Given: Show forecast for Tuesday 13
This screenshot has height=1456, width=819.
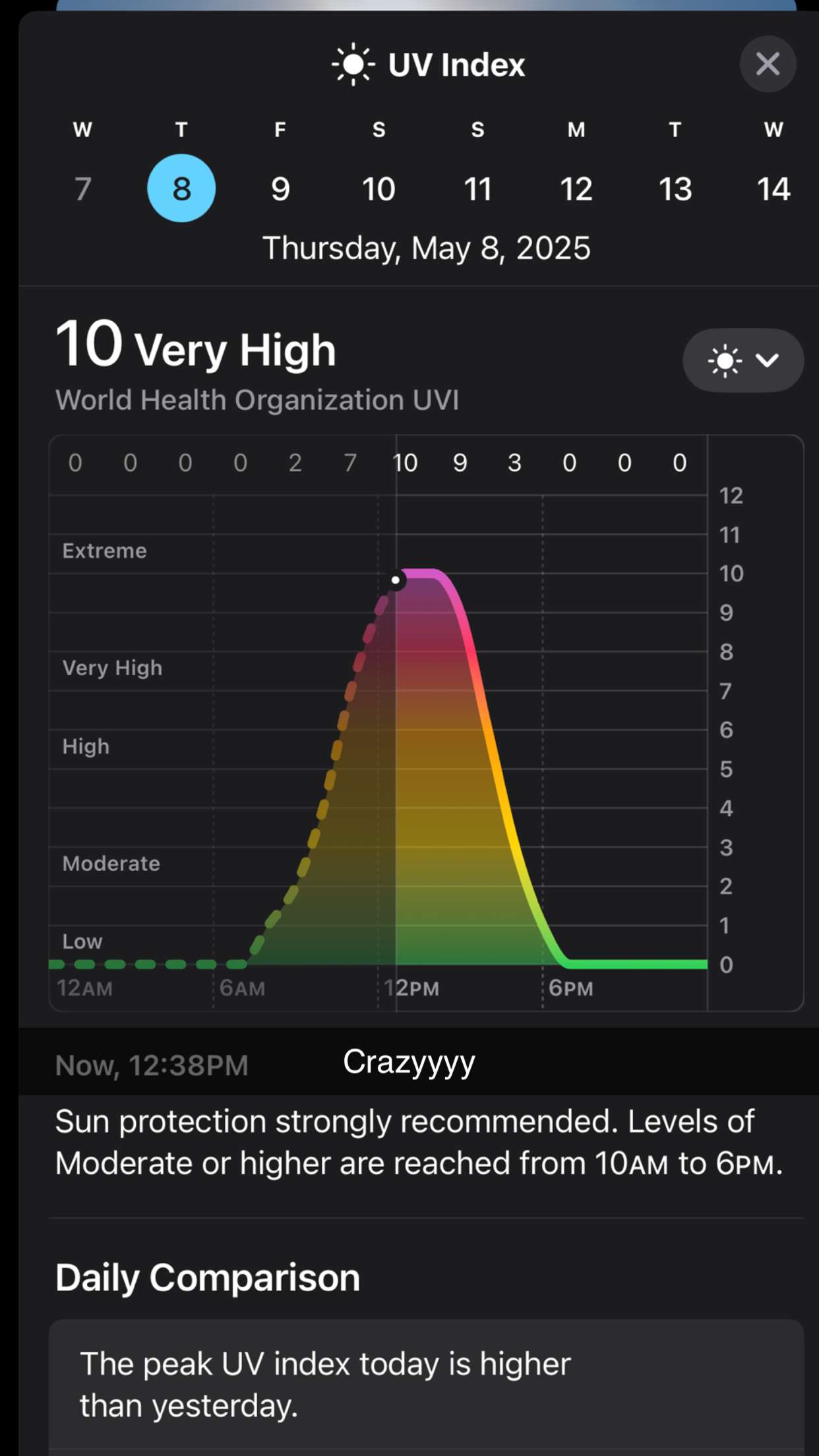Looking at the screenshot, I should (675, 189).
